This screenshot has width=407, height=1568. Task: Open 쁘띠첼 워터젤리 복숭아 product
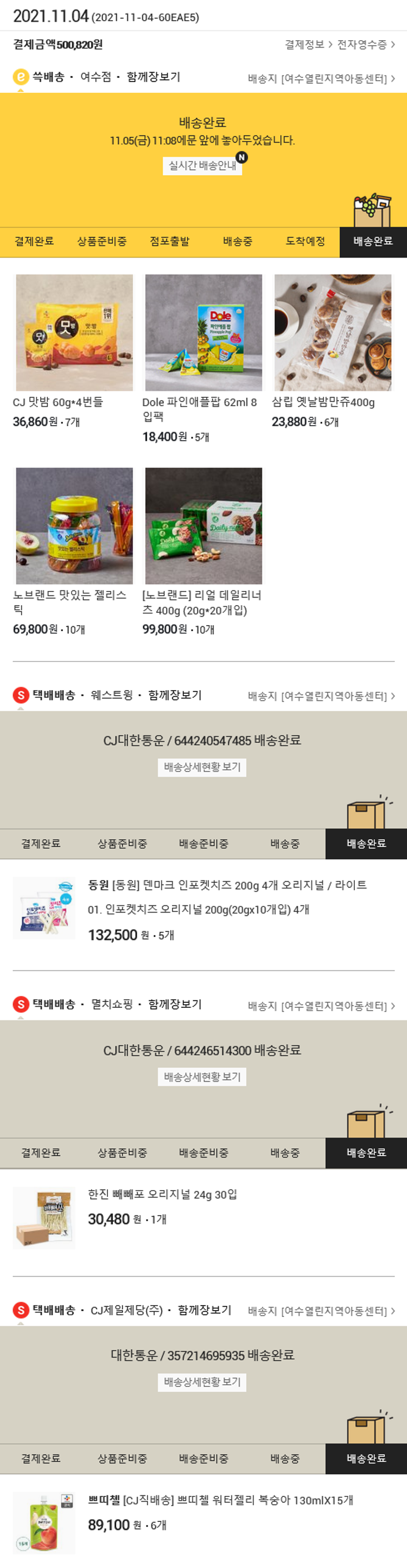(x=220, y=1500)
